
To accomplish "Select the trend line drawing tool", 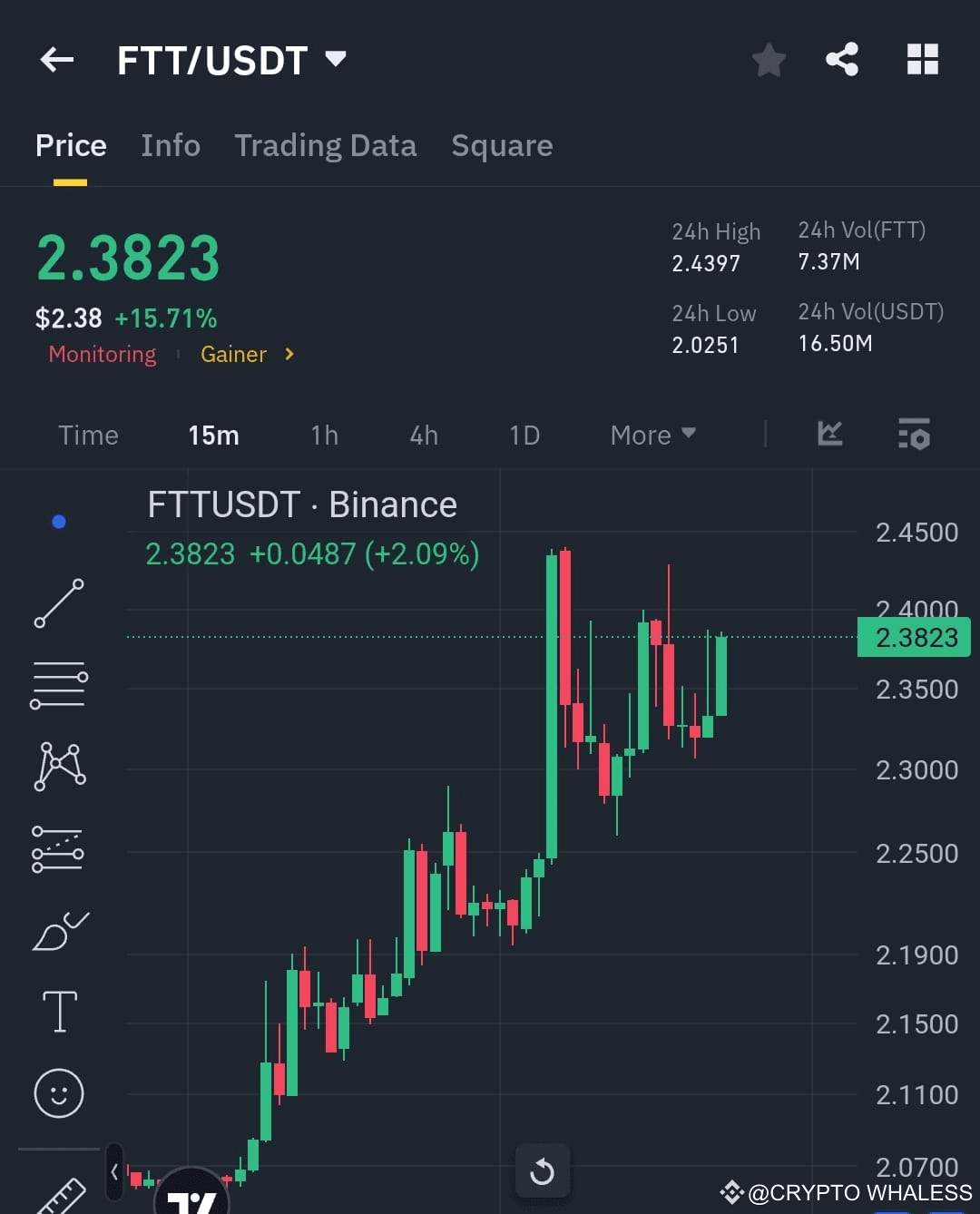I will pyautogui.click(x=59, y=603).
